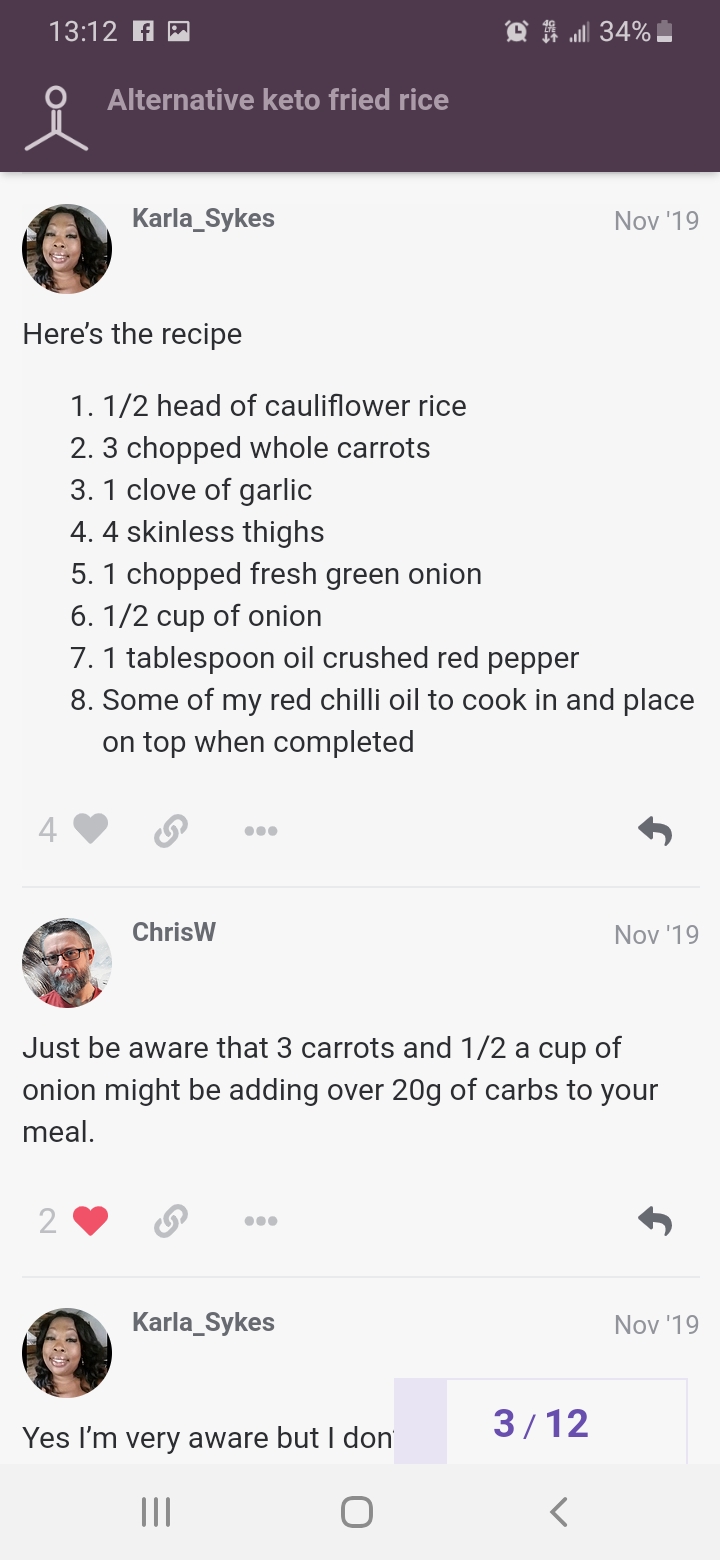
Task: Open the 3 / 12 topic progress navigator
Action: 541,1422
